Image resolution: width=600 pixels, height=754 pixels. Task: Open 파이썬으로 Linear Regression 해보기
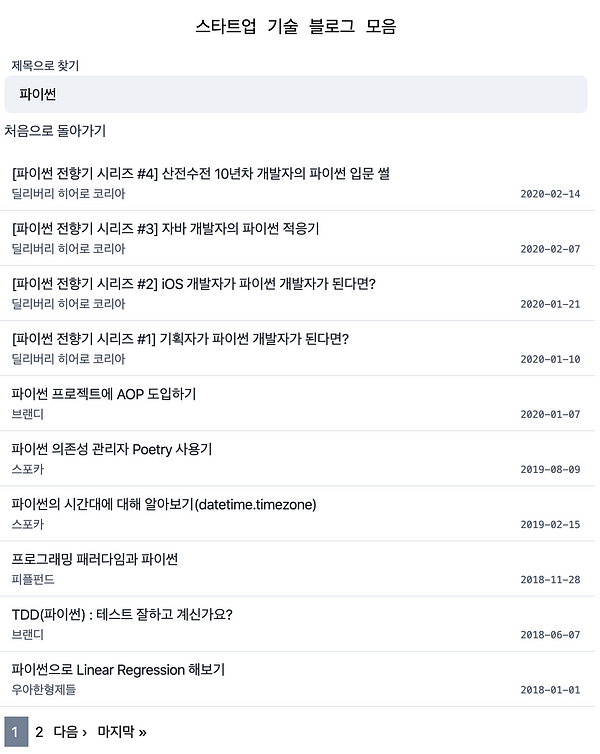[x=118, y=669]
